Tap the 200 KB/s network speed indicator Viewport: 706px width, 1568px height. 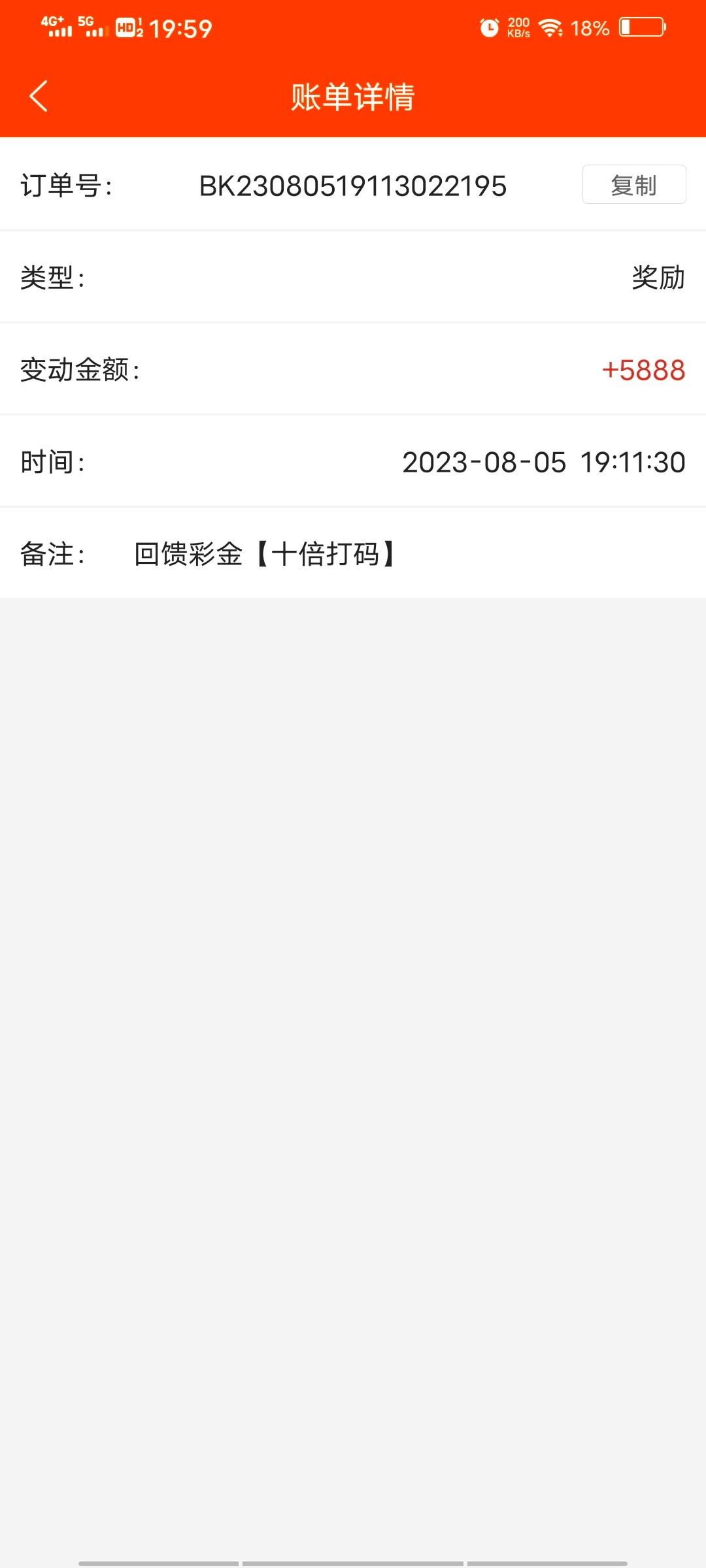pos(517,27)
